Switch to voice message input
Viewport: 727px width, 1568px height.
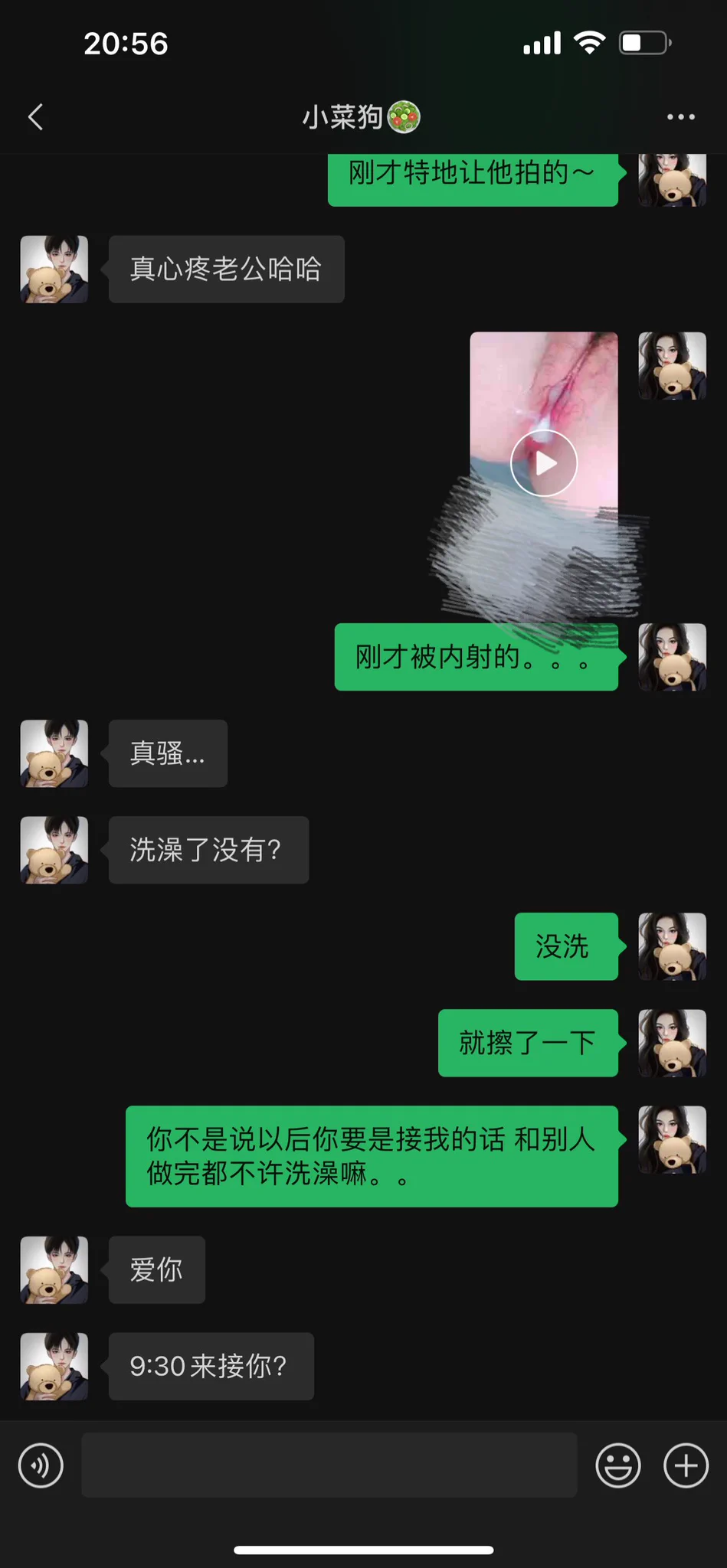click(x=41, y=1465)
